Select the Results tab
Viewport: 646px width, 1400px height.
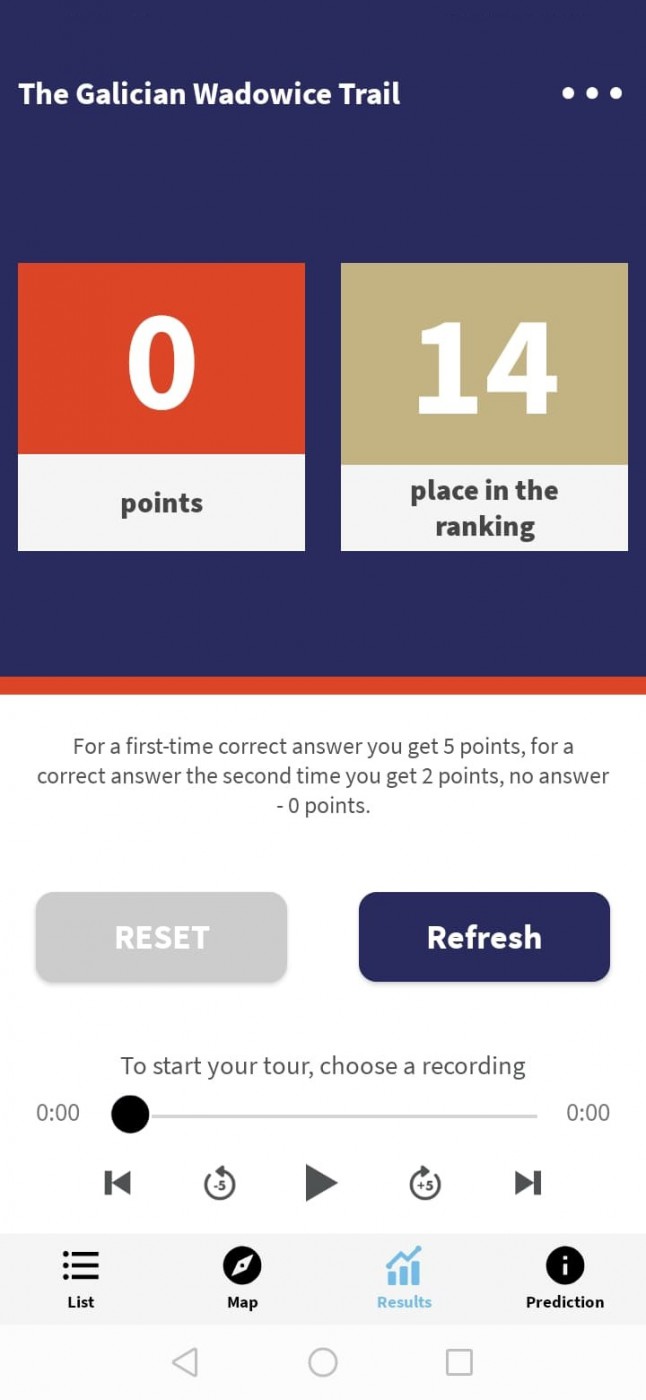(x=404, y=1279)
